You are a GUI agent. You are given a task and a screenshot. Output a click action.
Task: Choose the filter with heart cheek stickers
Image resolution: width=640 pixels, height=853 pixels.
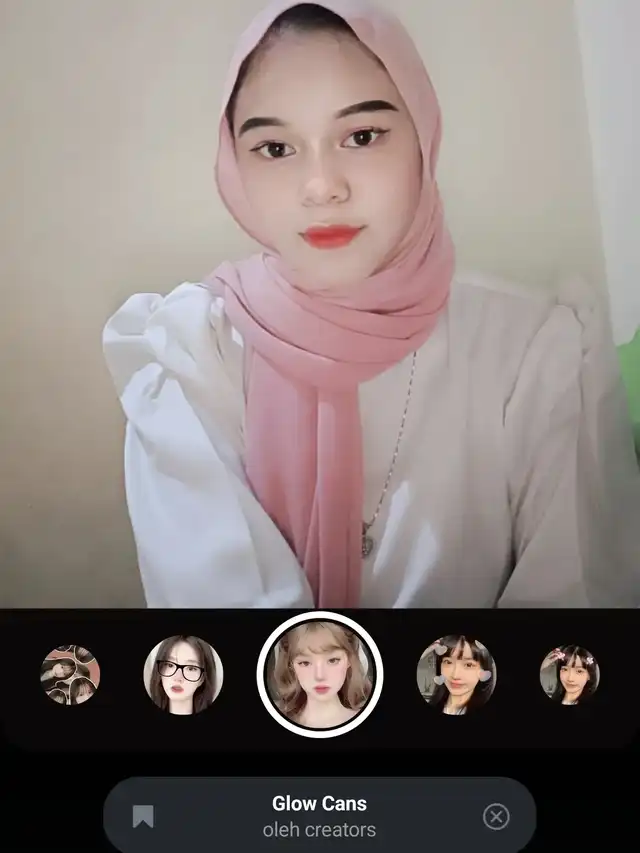(456, 674)
